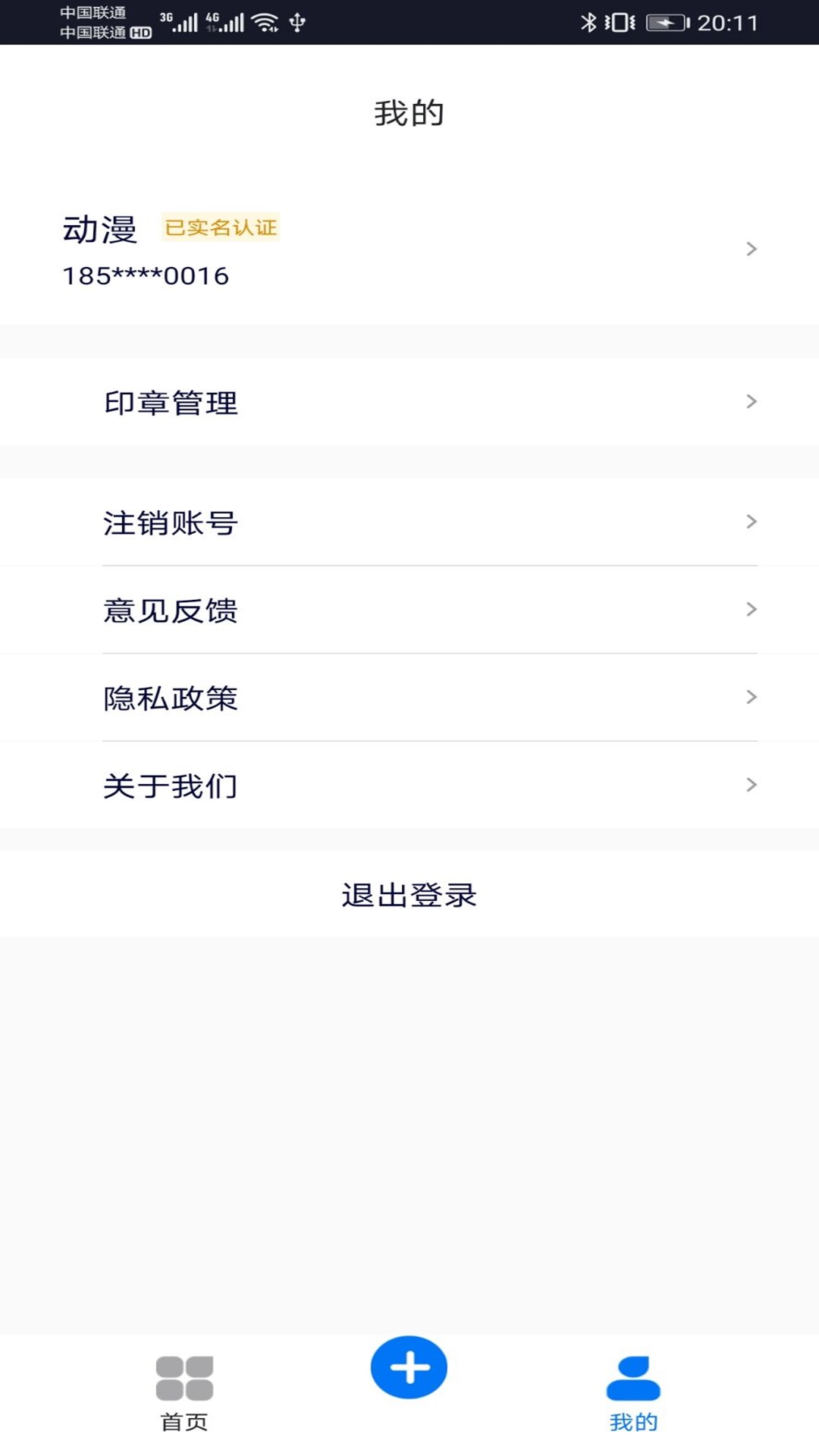Select the 注销账号 row
819x1456 pixels.
click(x=409, y=522)
